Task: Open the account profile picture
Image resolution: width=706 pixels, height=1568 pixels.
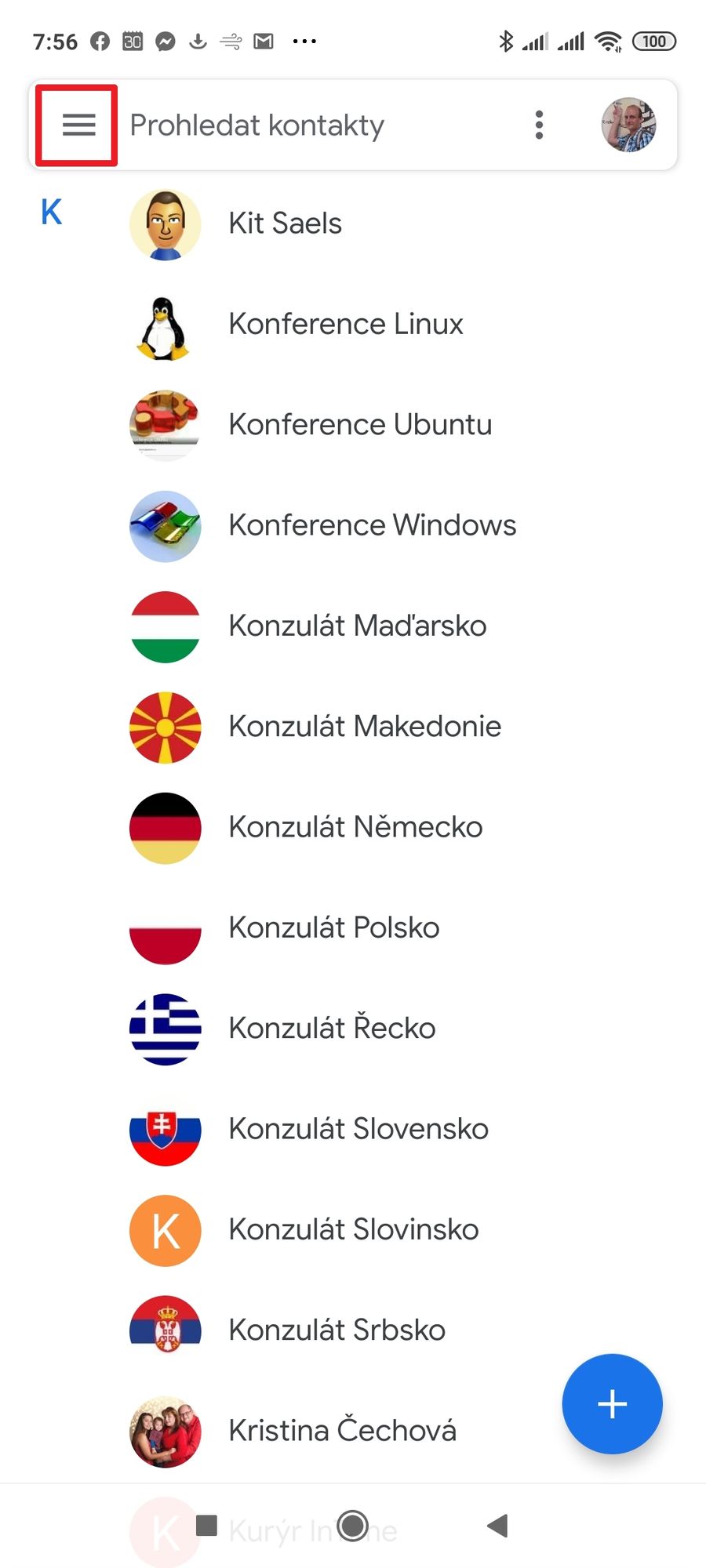Action: pos(628,125)
